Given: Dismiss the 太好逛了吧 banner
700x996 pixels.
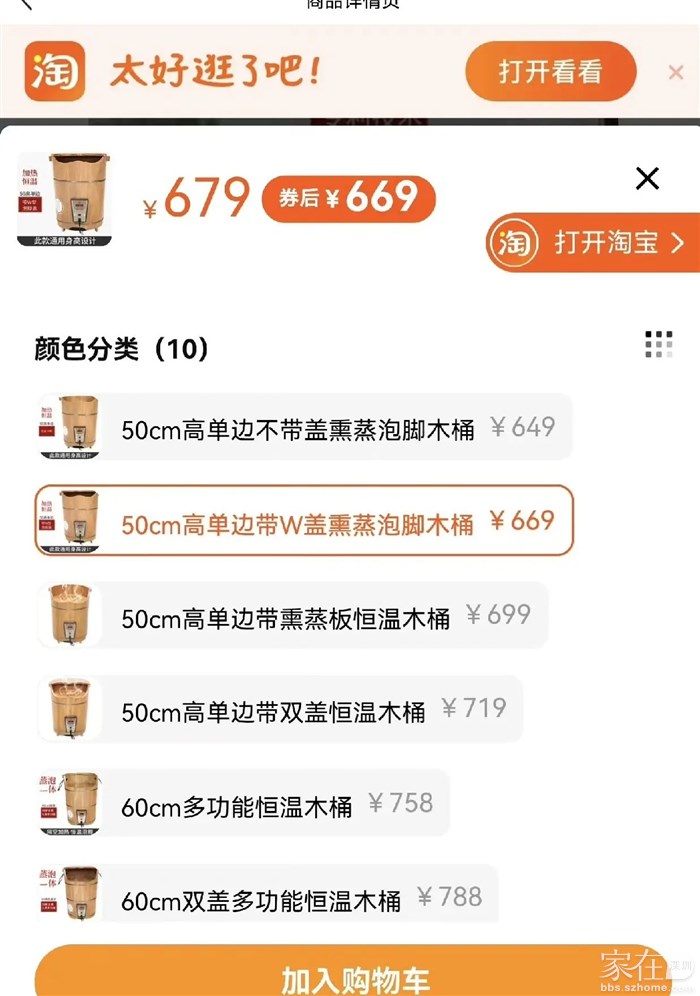Looking at the screenshot, I should 676,72.
